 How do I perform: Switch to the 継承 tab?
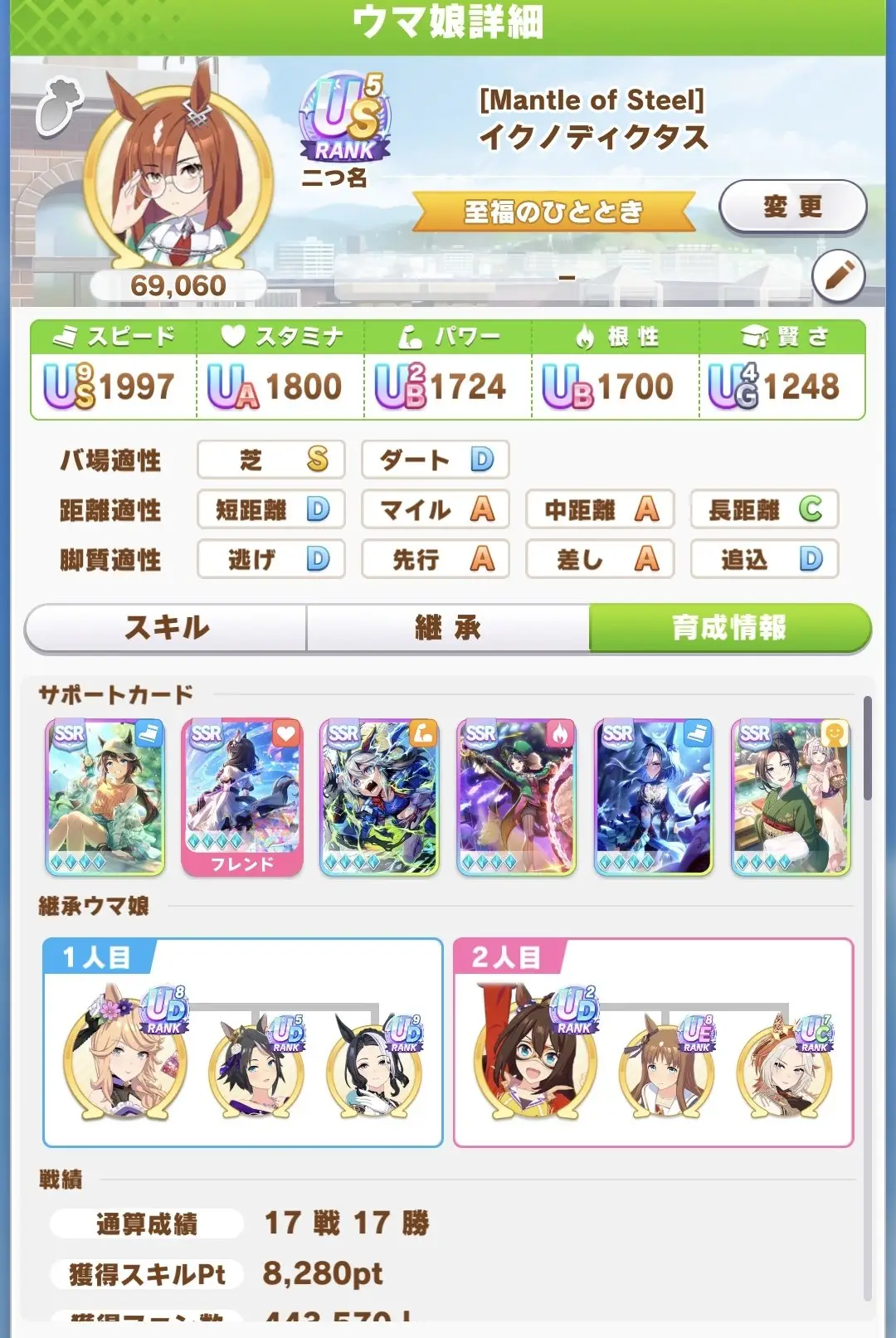448,628
